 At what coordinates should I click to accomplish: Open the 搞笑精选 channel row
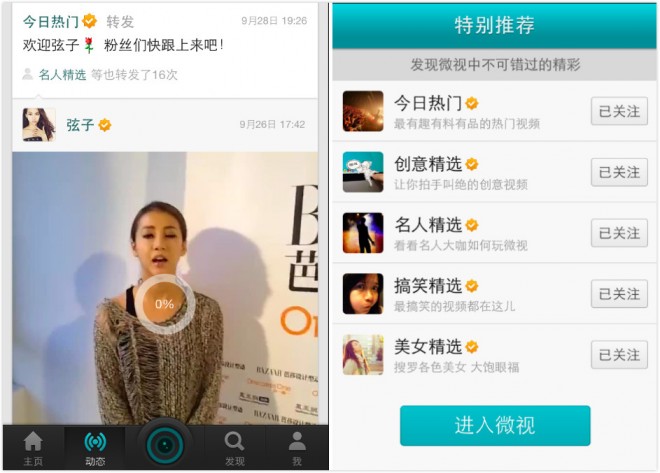pyautogui.click(x=460, y=294)
